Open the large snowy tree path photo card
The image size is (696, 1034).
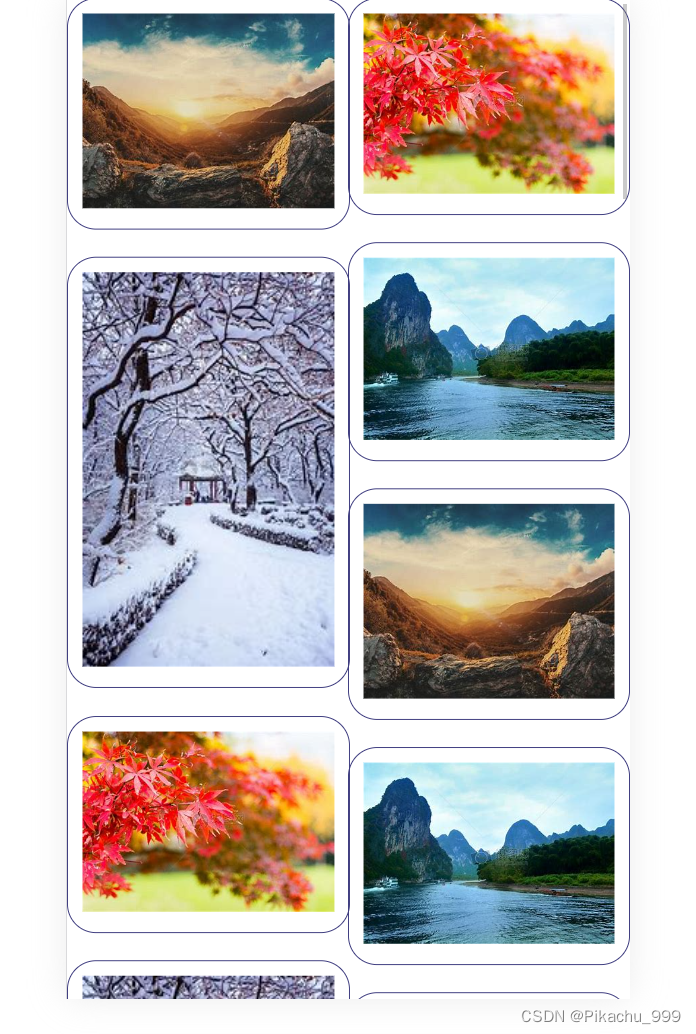click(208, 470)
